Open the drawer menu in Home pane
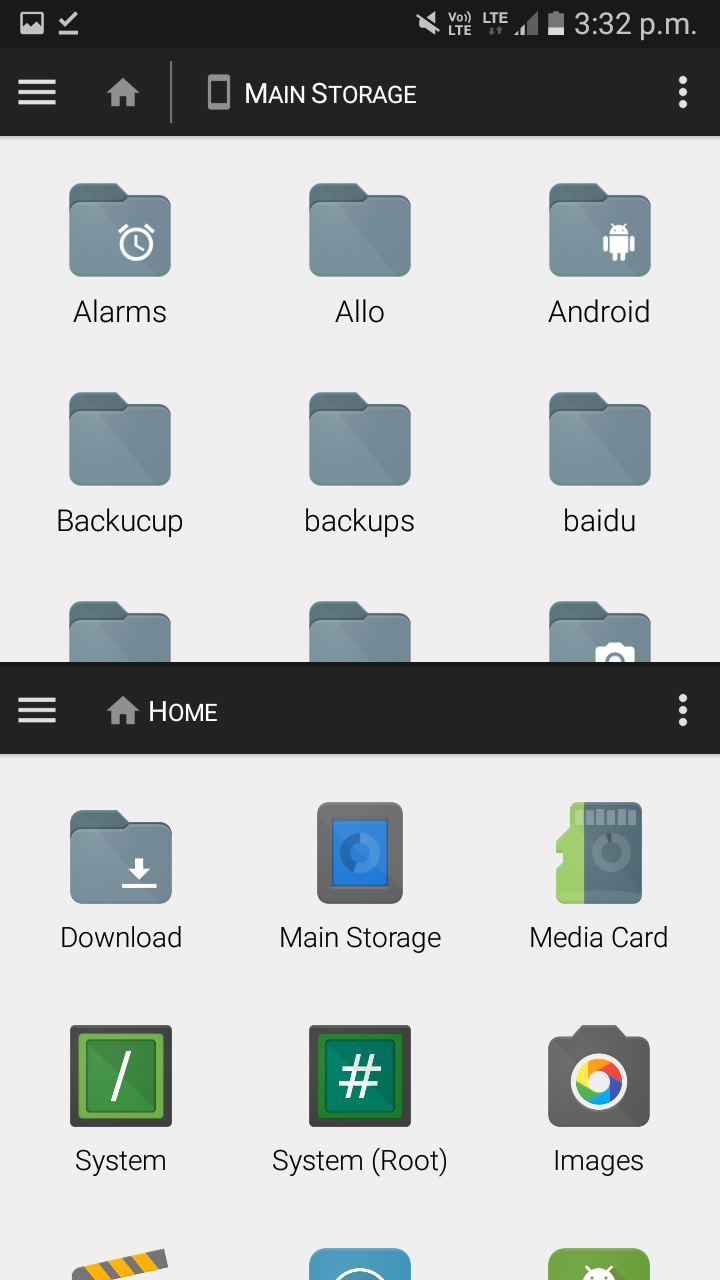Screen dimensions: 720x1280 pos(37,710)
